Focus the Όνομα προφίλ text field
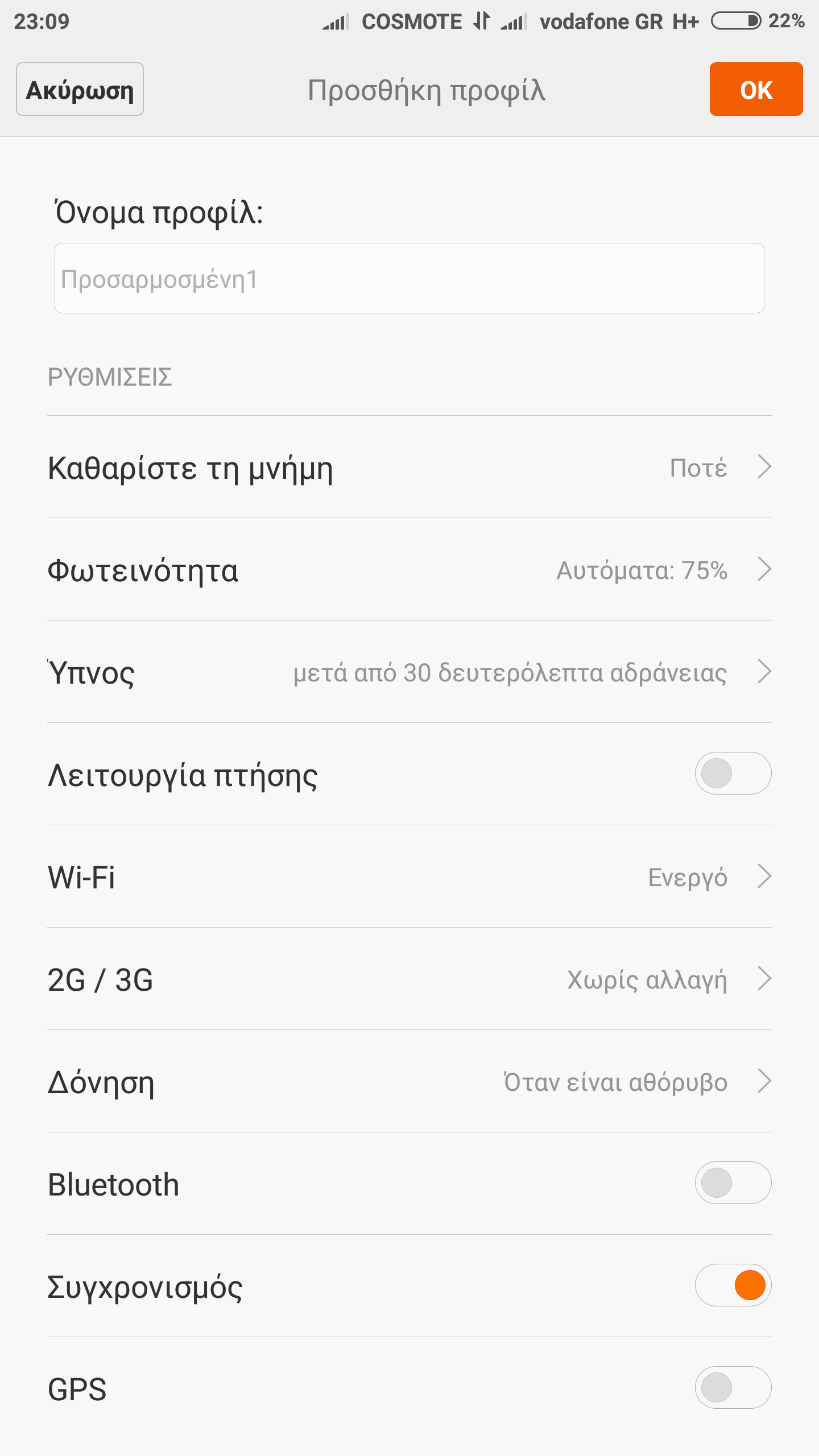Viewport: 819px width, 1456px height. pyautogui.click(x=409, y=278)
